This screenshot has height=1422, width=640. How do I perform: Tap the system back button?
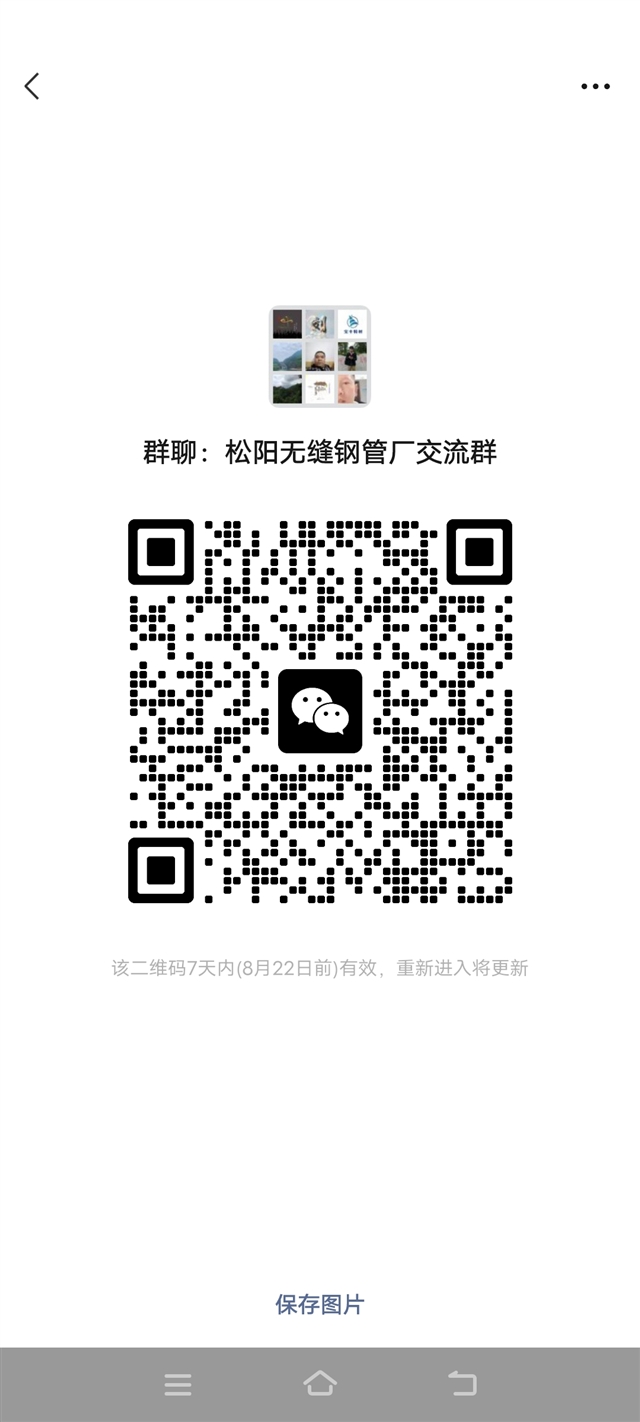[462, 1383]
